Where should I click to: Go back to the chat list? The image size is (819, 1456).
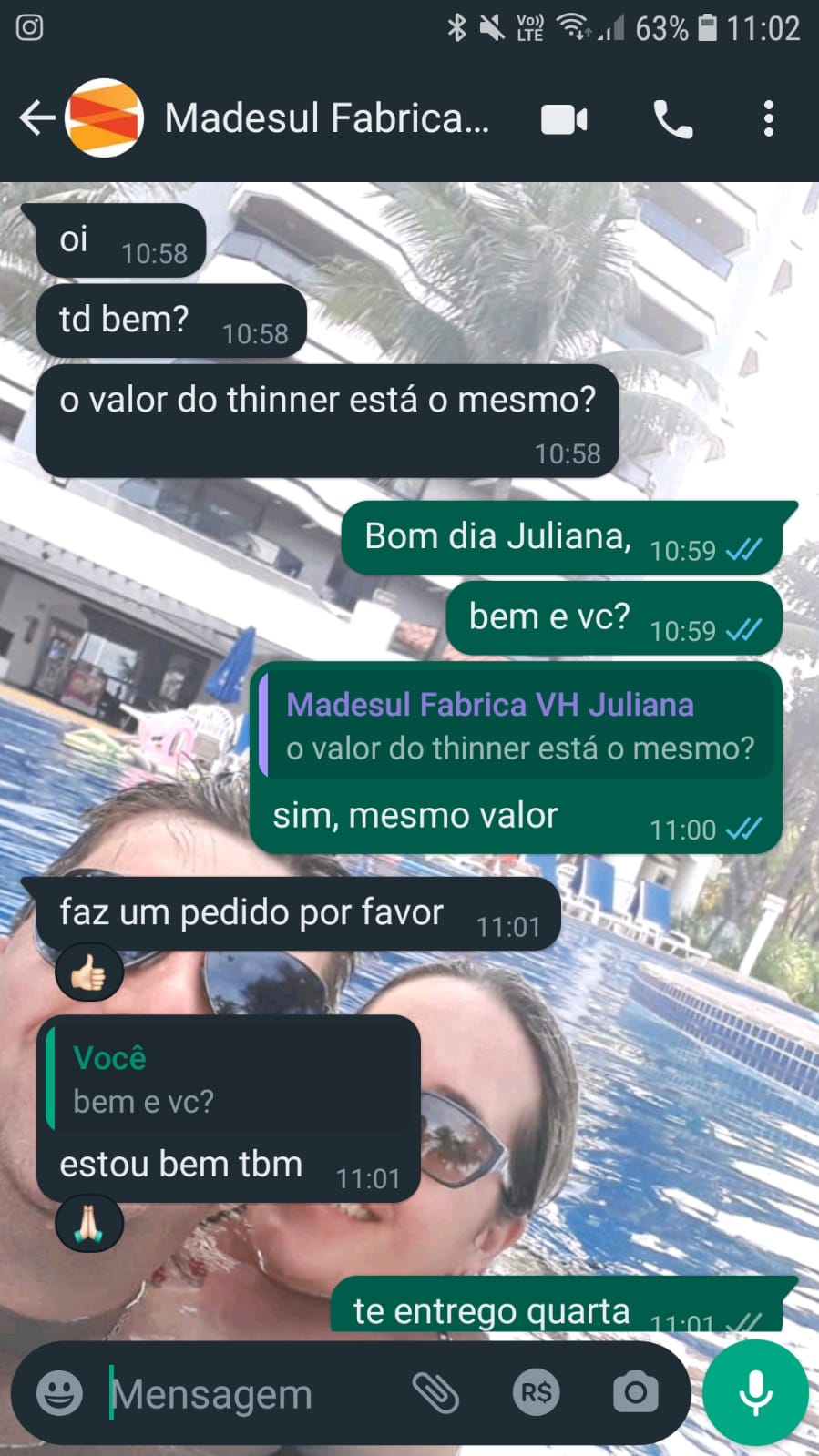[36, 118]
